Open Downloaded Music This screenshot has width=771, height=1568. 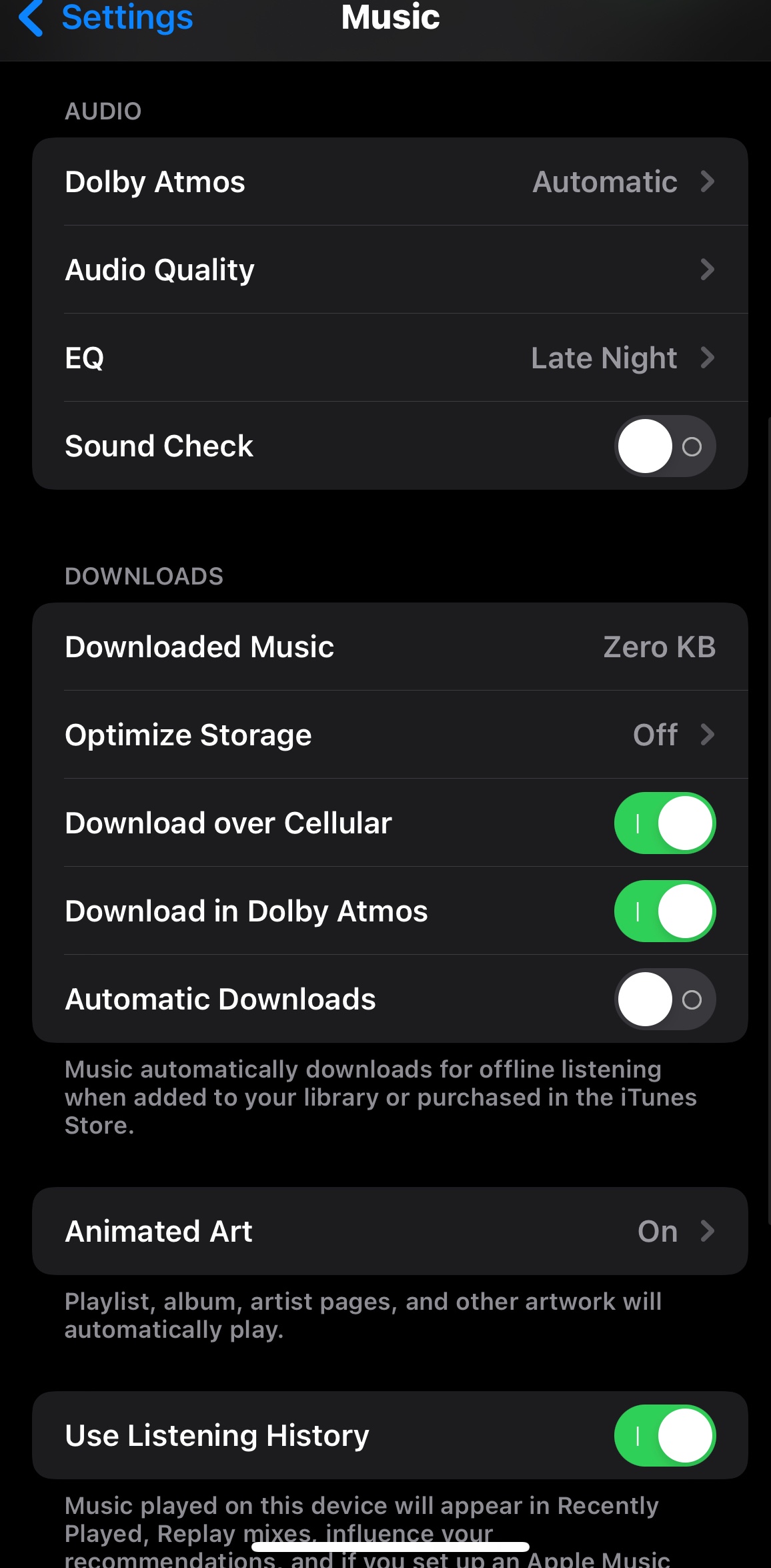[x=390, y=647]
